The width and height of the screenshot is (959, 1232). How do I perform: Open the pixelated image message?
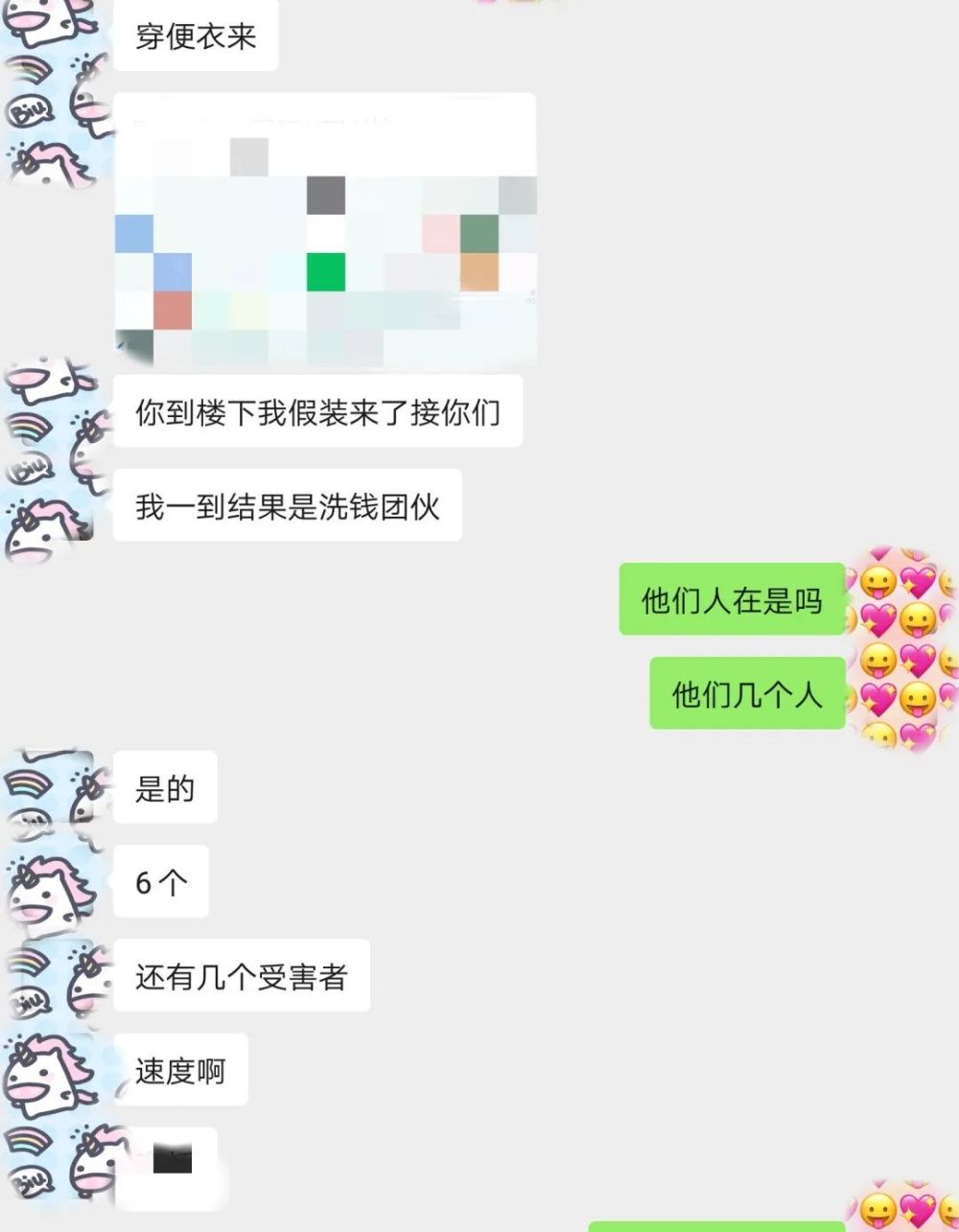325,230
